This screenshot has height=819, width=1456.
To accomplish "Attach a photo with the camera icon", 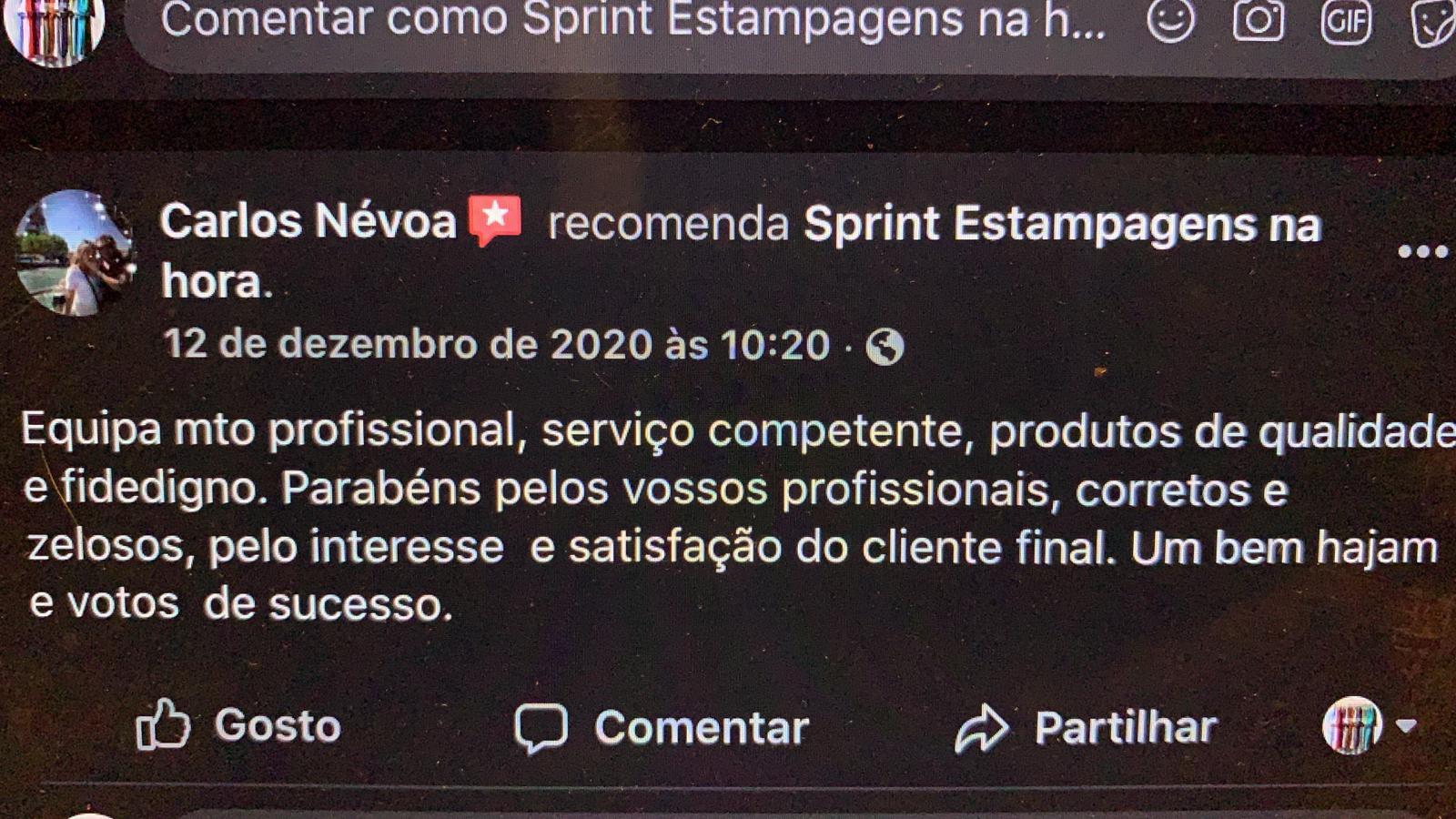I will pos(1259,20).
